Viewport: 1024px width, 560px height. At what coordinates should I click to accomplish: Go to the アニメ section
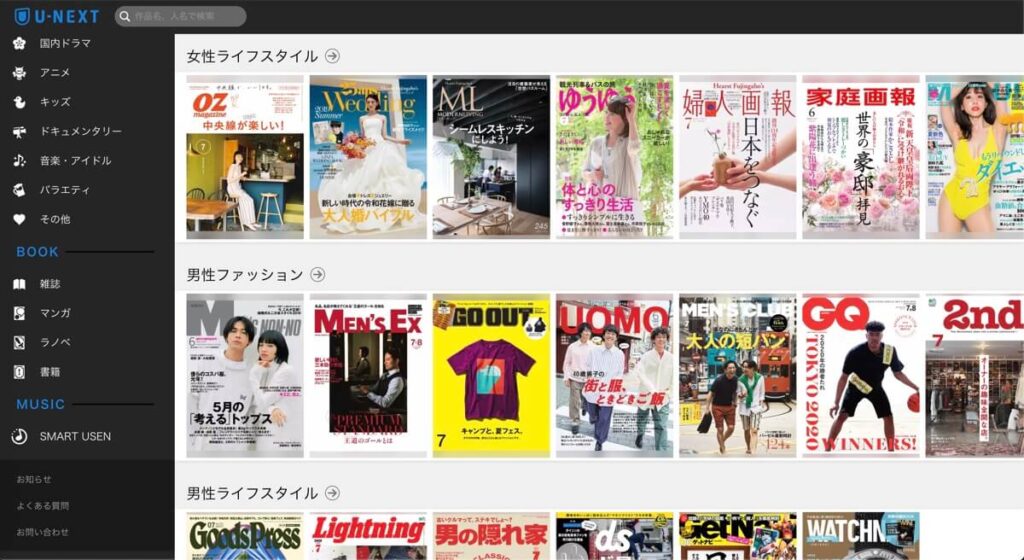click(54, 72)
